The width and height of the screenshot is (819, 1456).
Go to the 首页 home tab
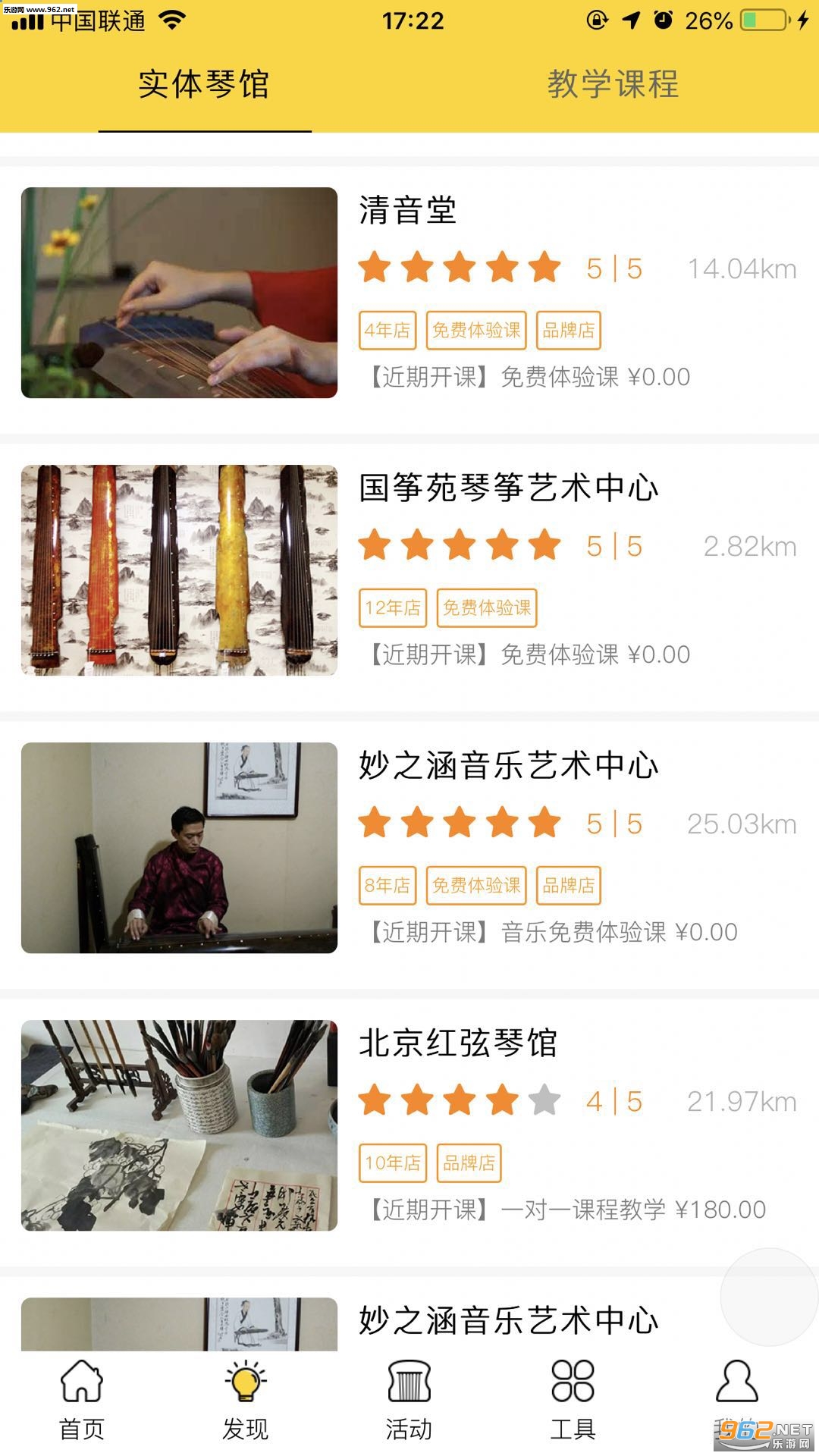point(82,1399)
